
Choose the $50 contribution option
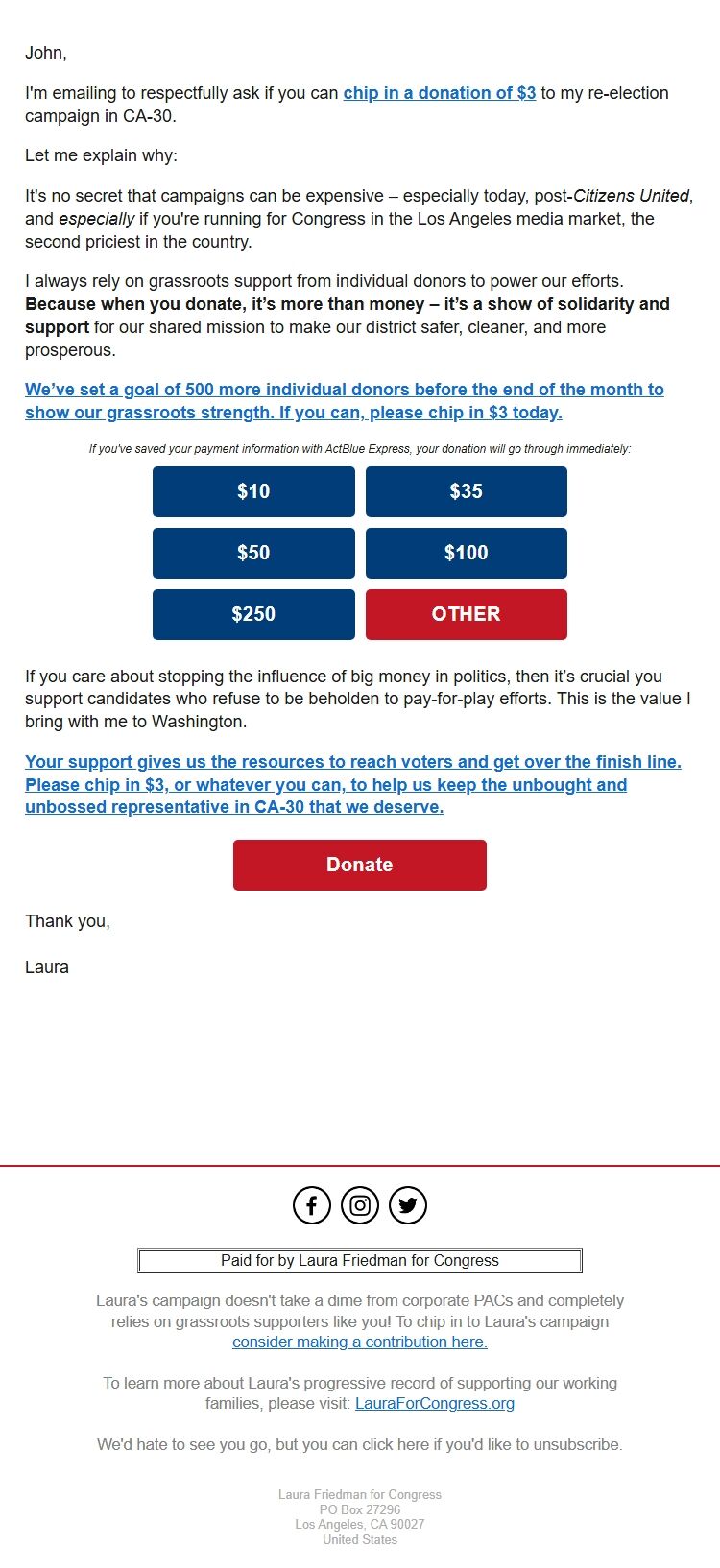[252, 553]
